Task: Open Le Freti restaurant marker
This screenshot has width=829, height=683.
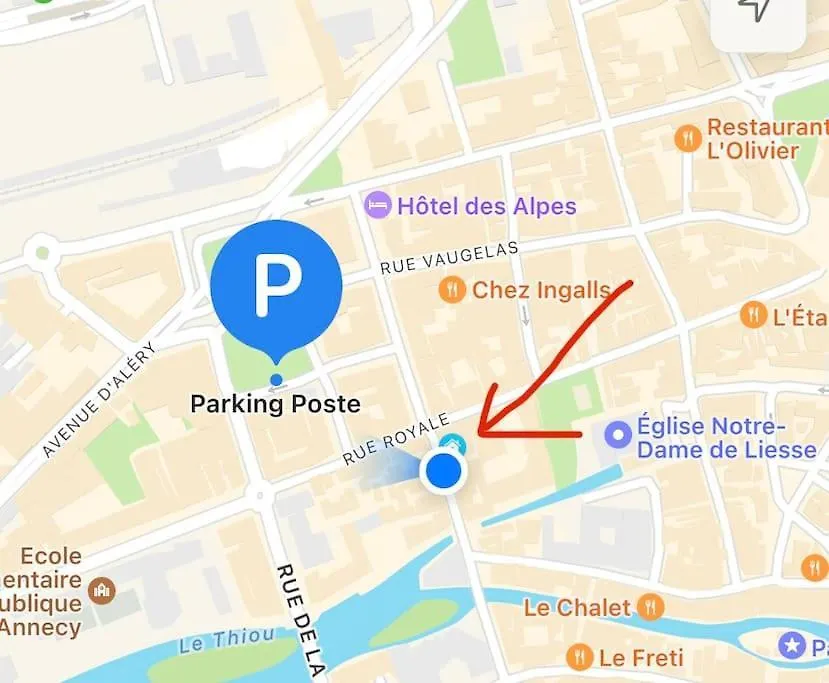Action: (578, 657)
